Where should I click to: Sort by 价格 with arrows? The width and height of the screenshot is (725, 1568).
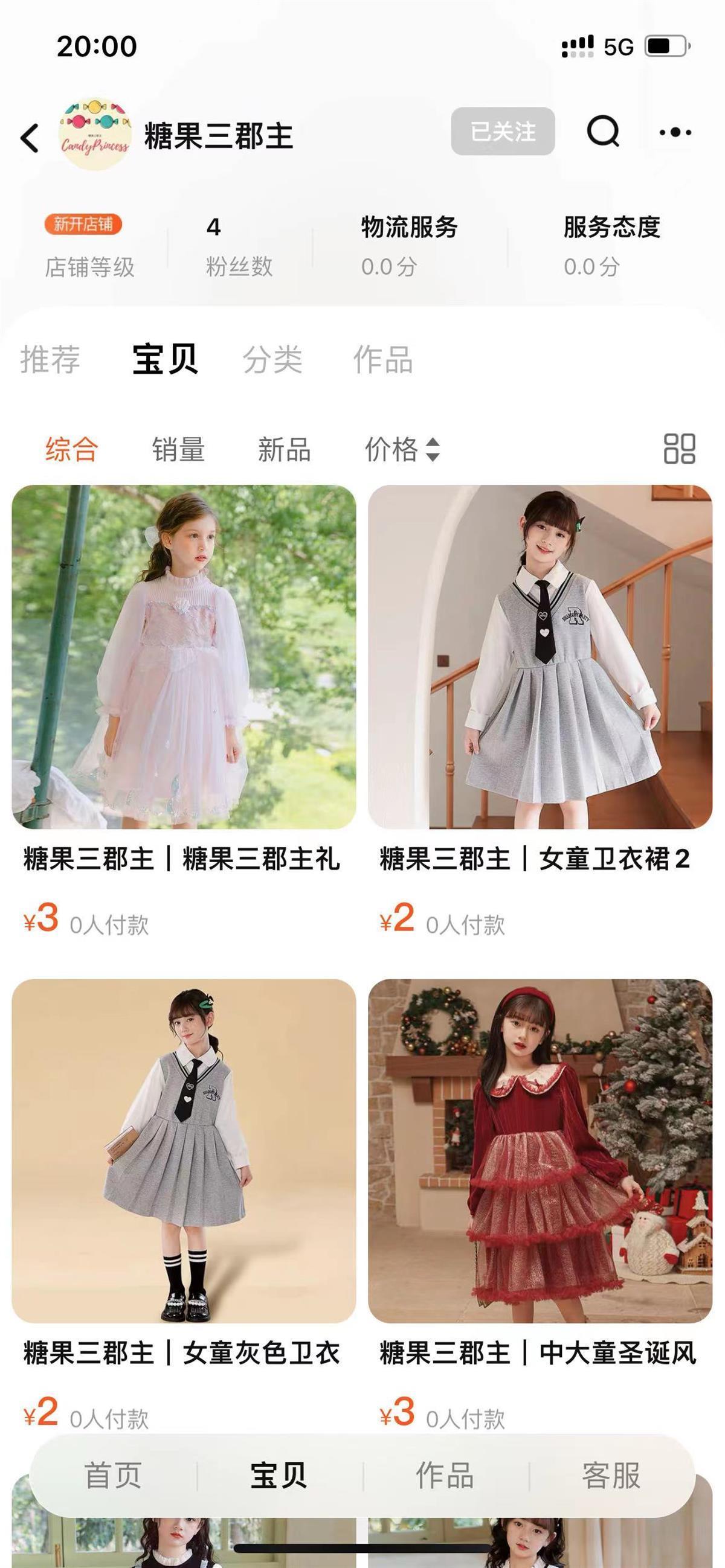coord(402,449)
